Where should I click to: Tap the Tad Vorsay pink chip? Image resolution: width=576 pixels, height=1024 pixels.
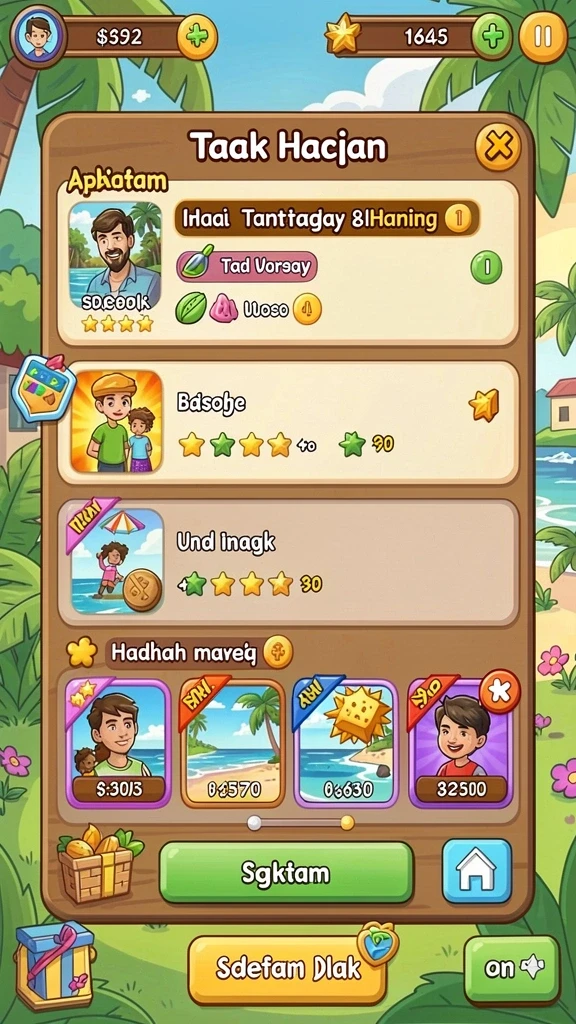247,266
